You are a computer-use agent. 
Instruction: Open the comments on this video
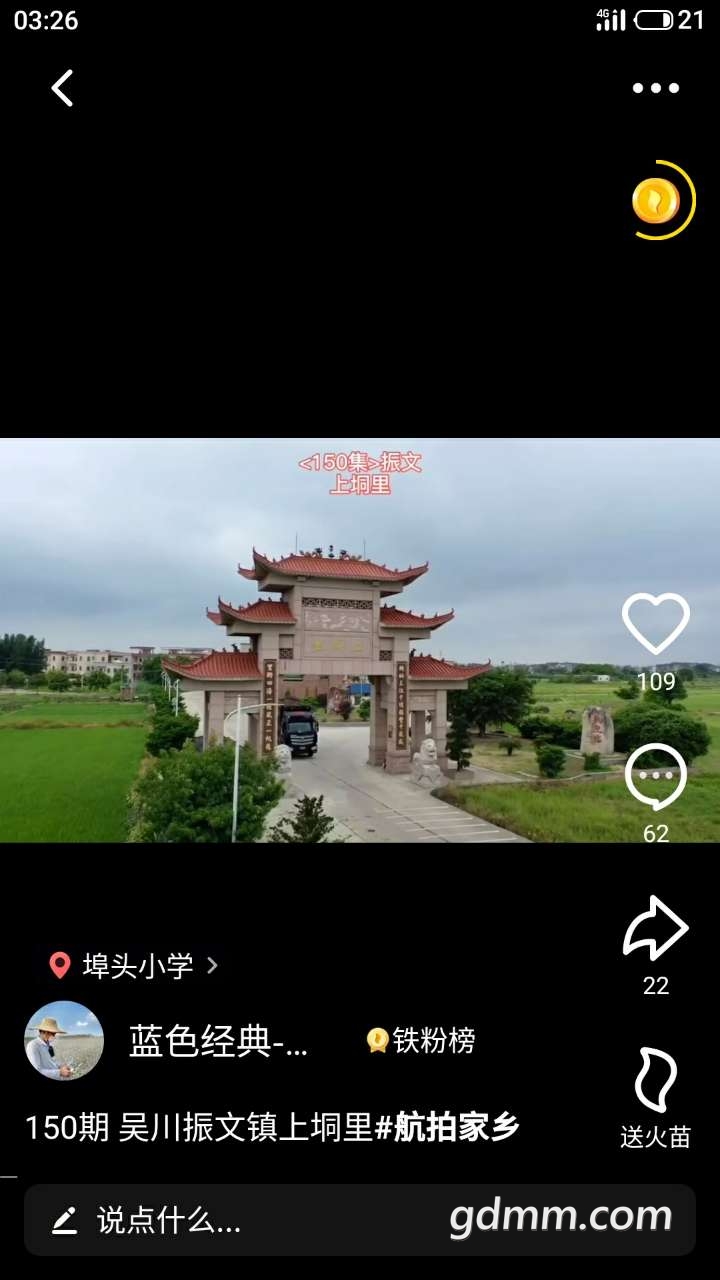click(x=656, y=778)
